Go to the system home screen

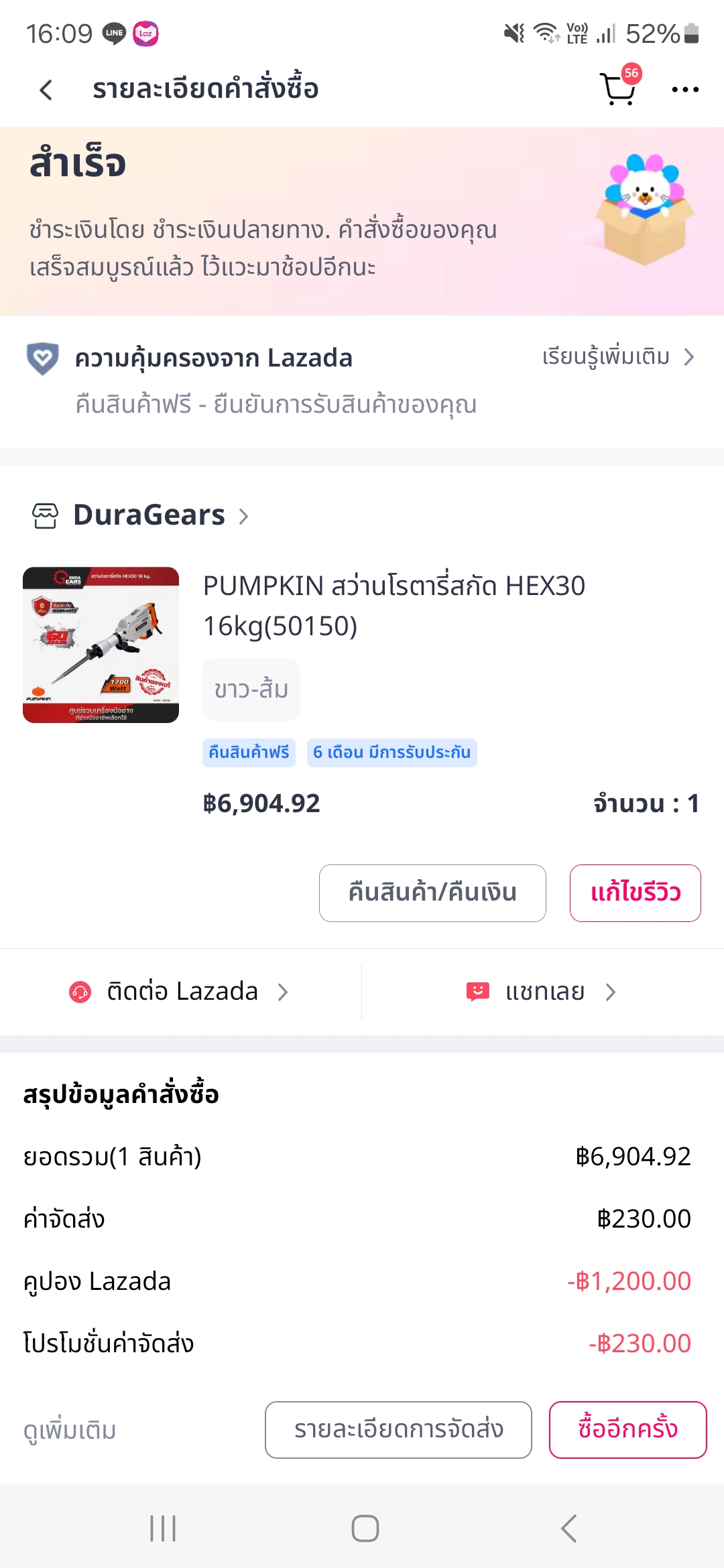(365, 1528)
